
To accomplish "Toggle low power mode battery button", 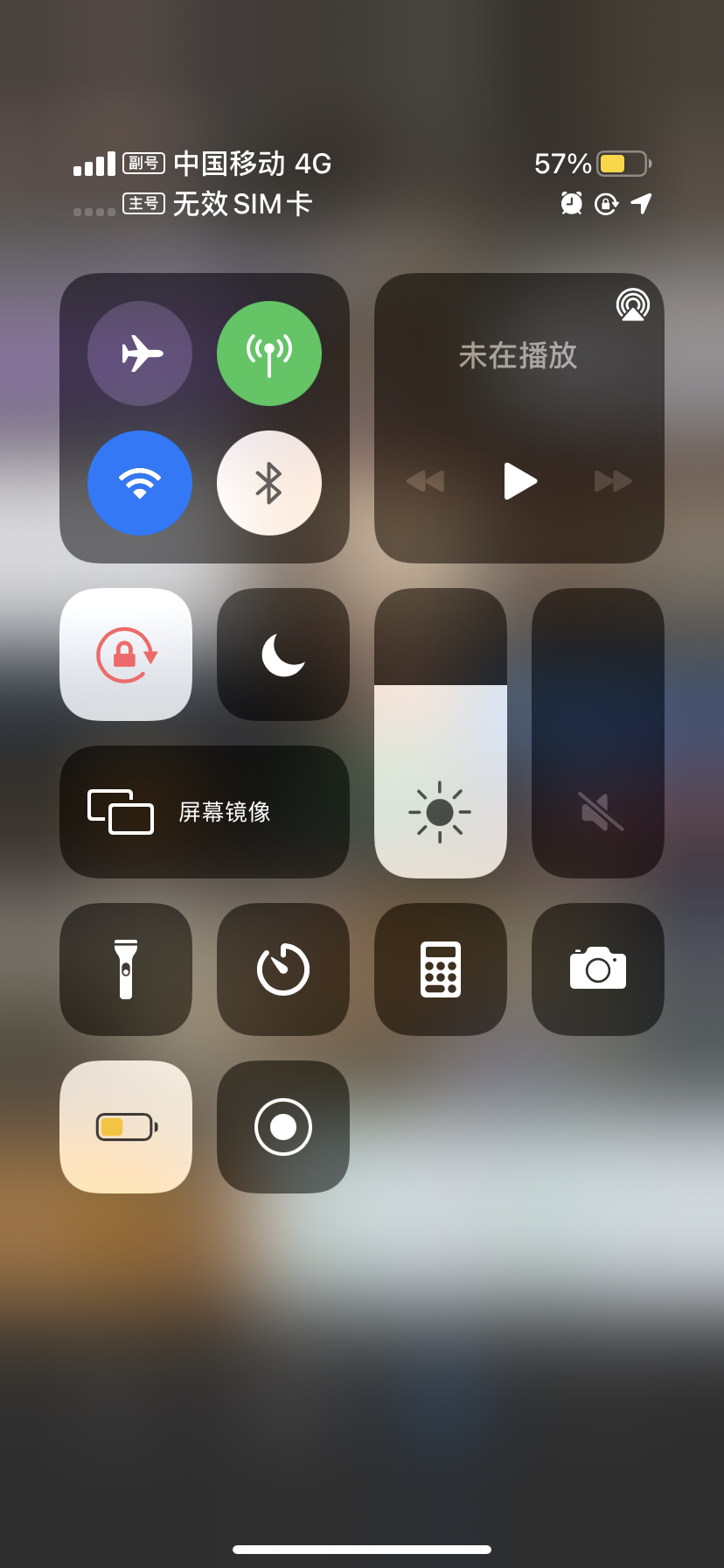I will (126, 1127).
